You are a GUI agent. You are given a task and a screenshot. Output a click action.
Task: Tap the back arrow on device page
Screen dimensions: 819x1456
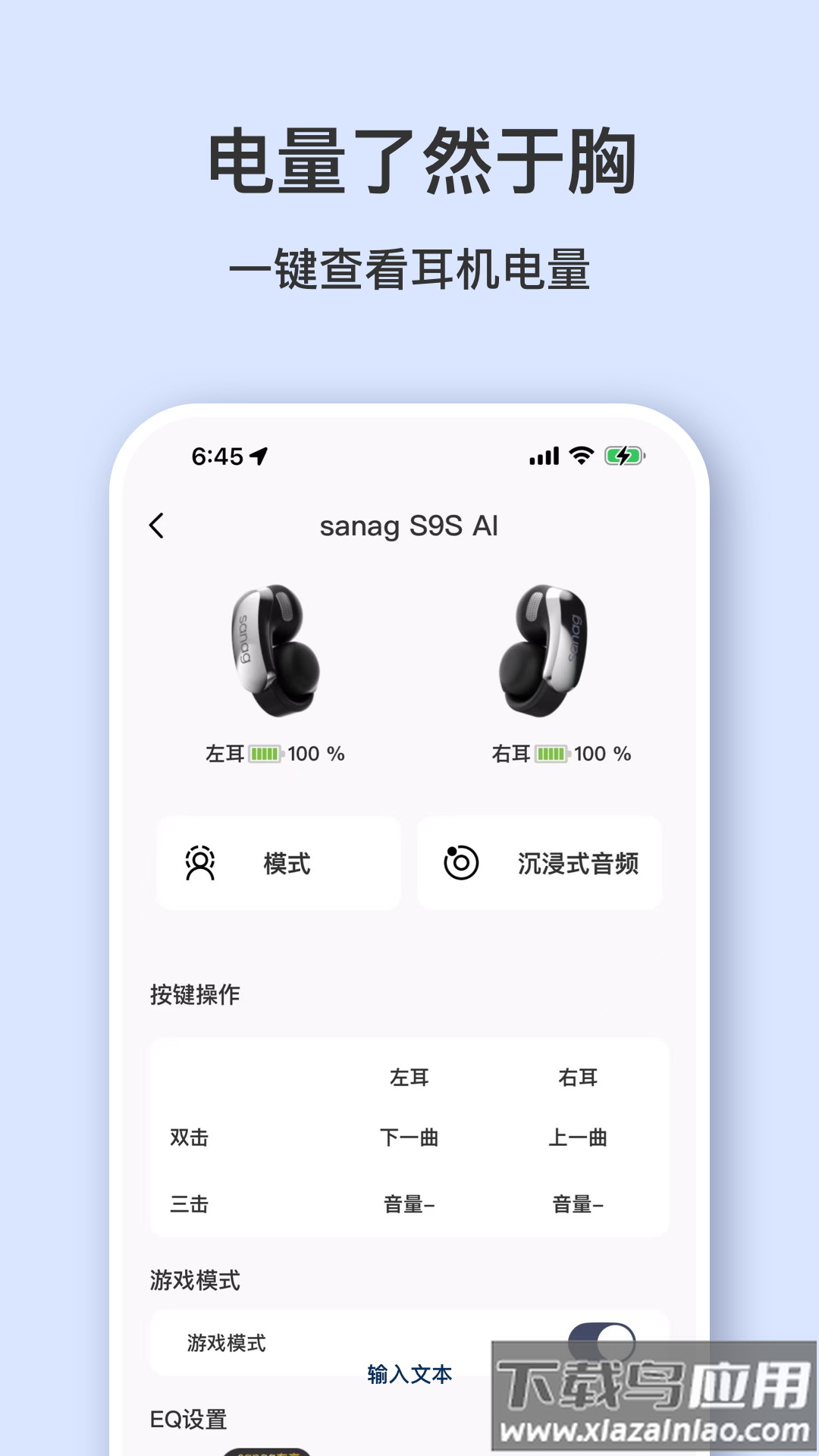click(158, 526)
